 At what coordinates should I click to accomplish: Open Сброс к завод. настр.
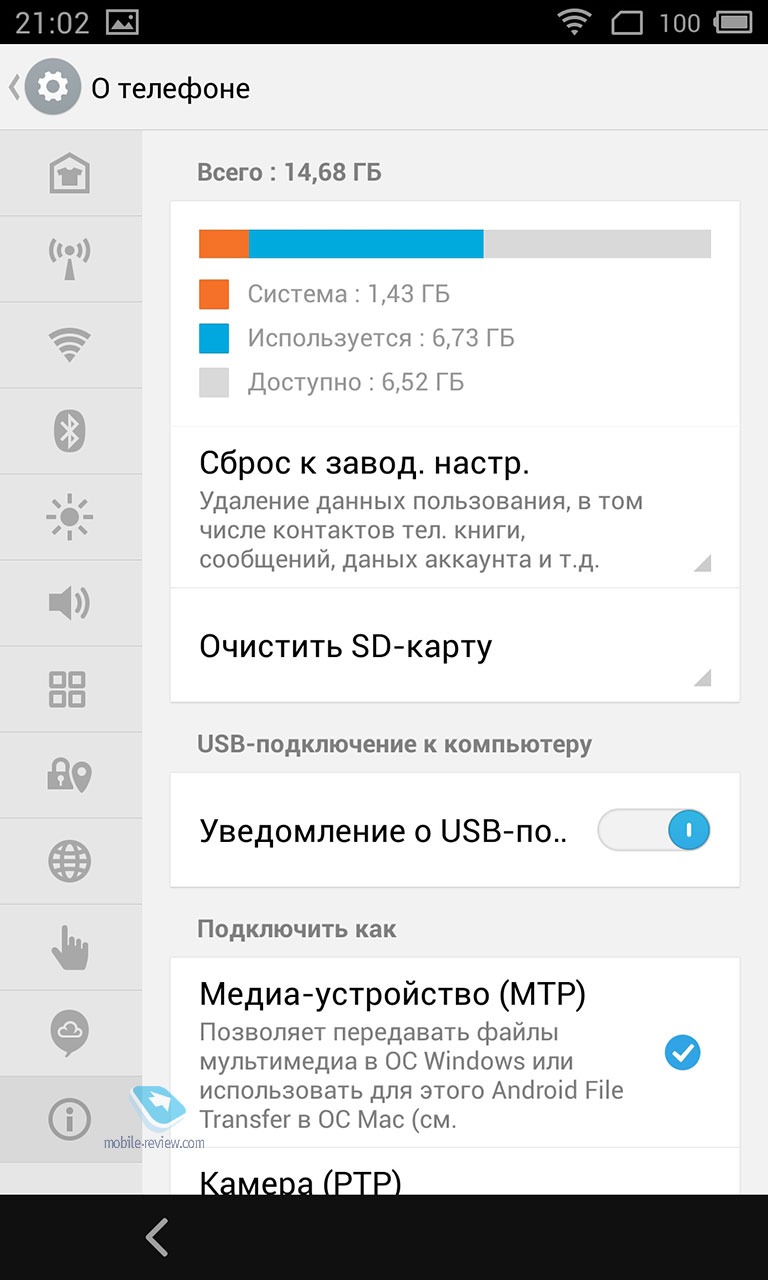coord(455,507)
